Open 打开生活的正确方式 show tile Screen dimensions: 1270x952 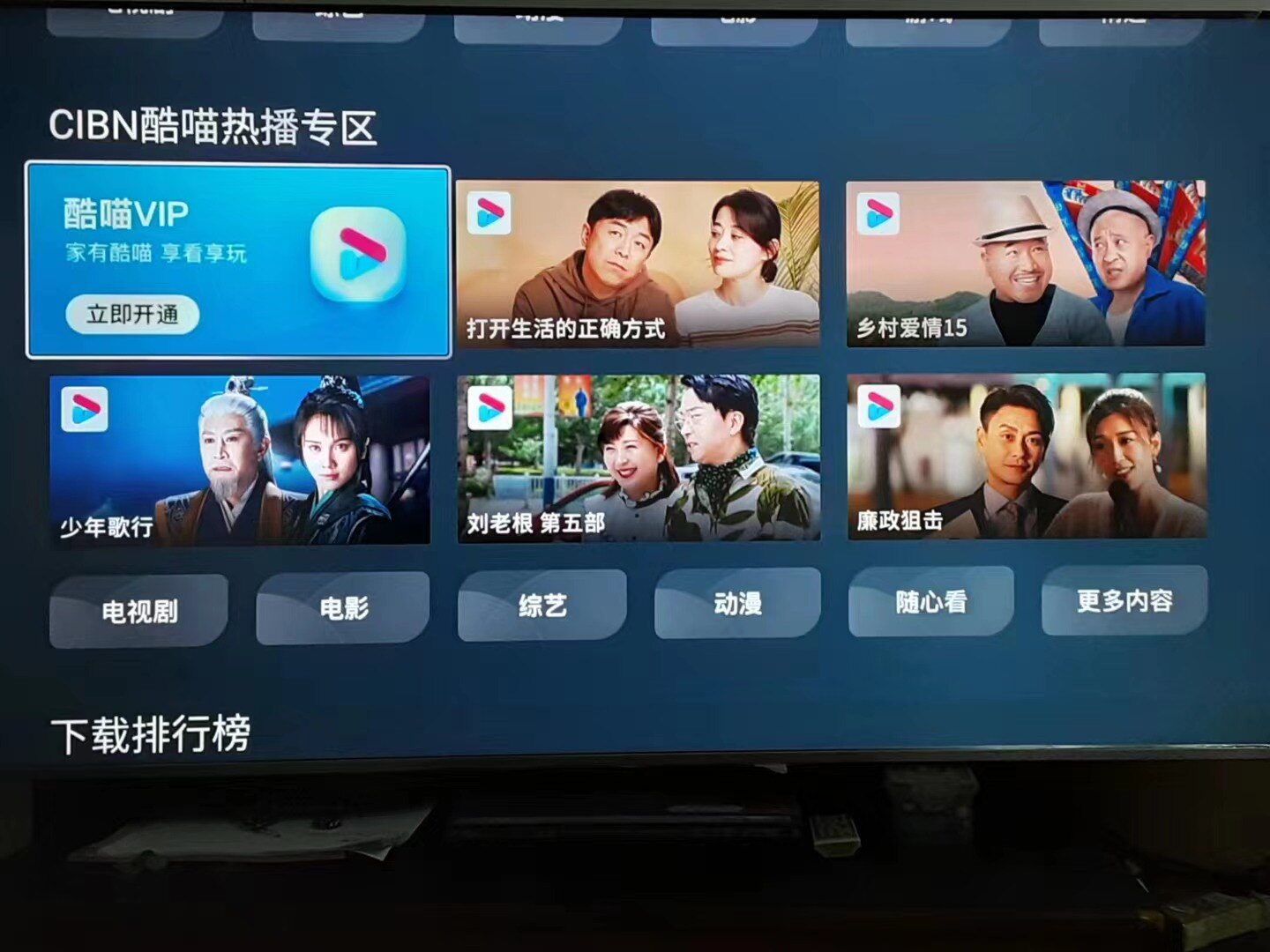(638, 264)
